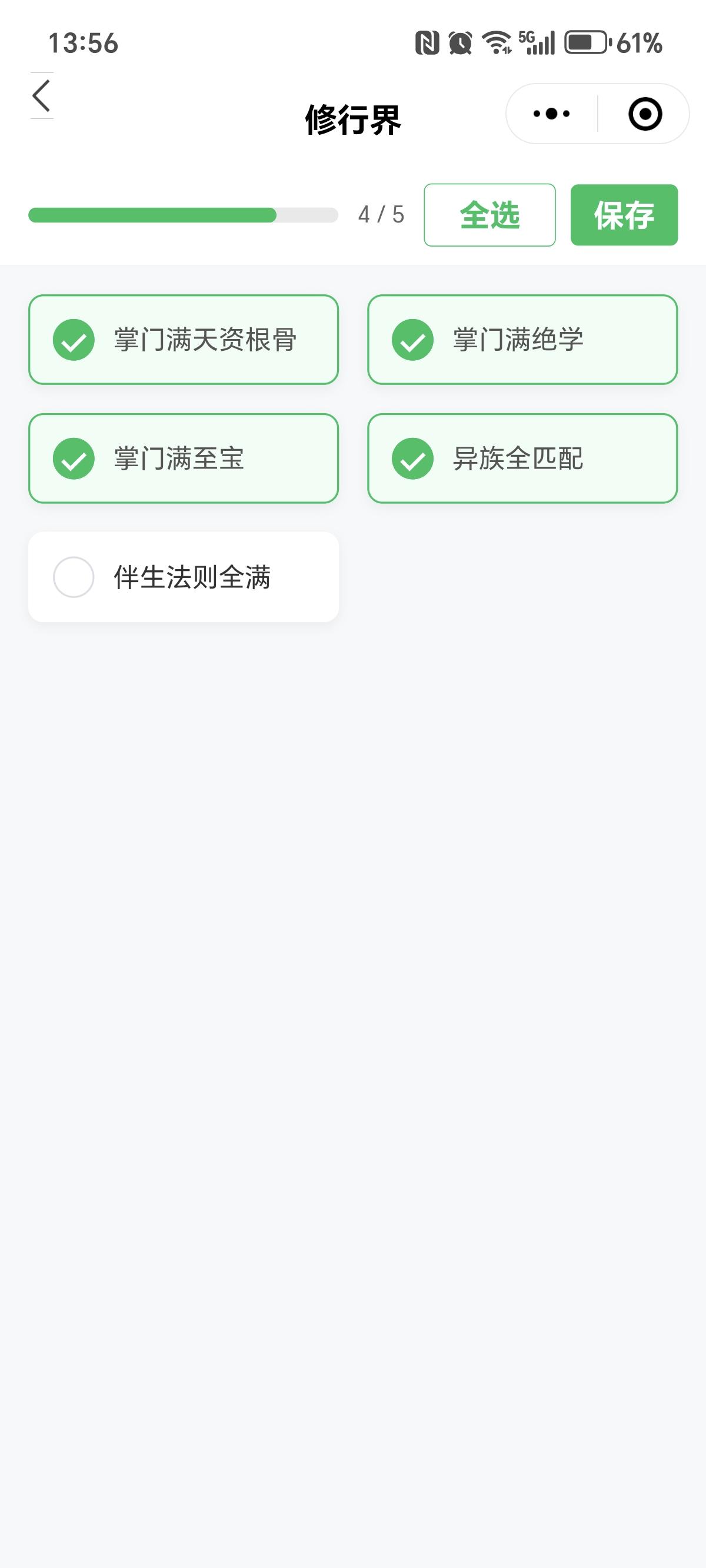Go back using the top-left arrow
706x1568 pixels.
[x=41, y=96]
